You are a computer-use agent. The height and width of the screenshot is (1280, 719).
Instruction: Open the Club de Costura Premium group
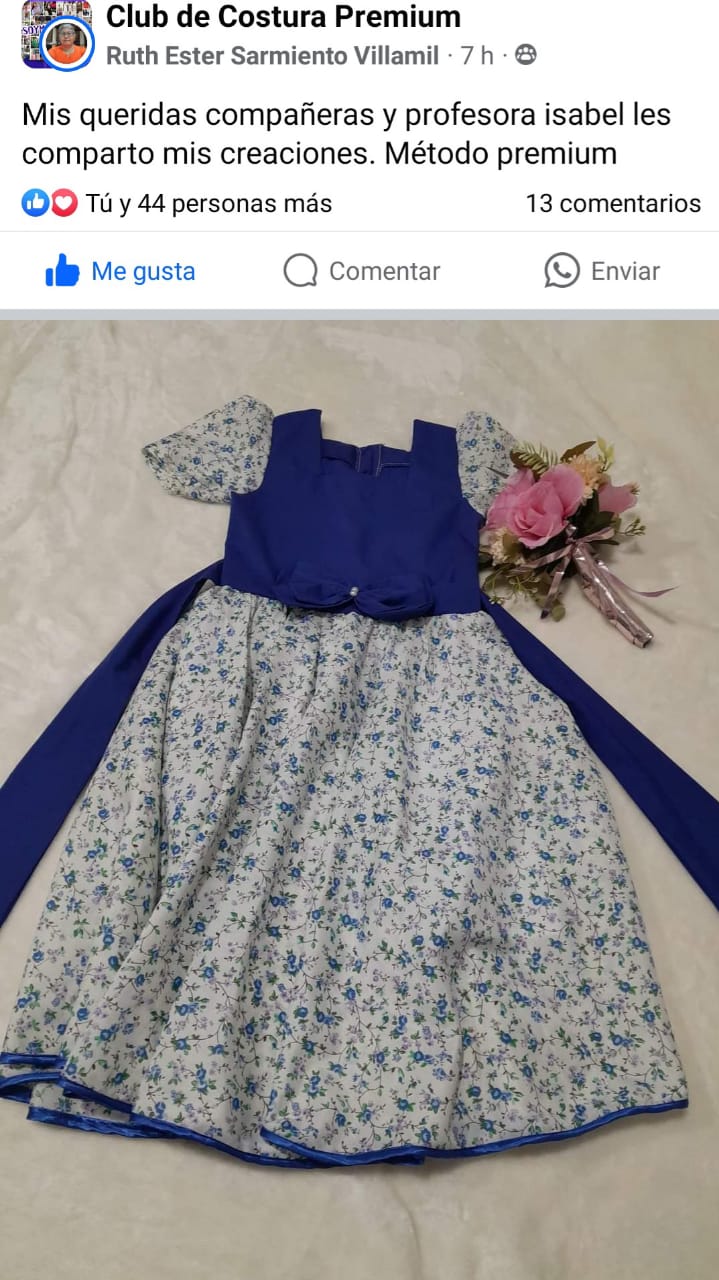(x=283, y=17)
